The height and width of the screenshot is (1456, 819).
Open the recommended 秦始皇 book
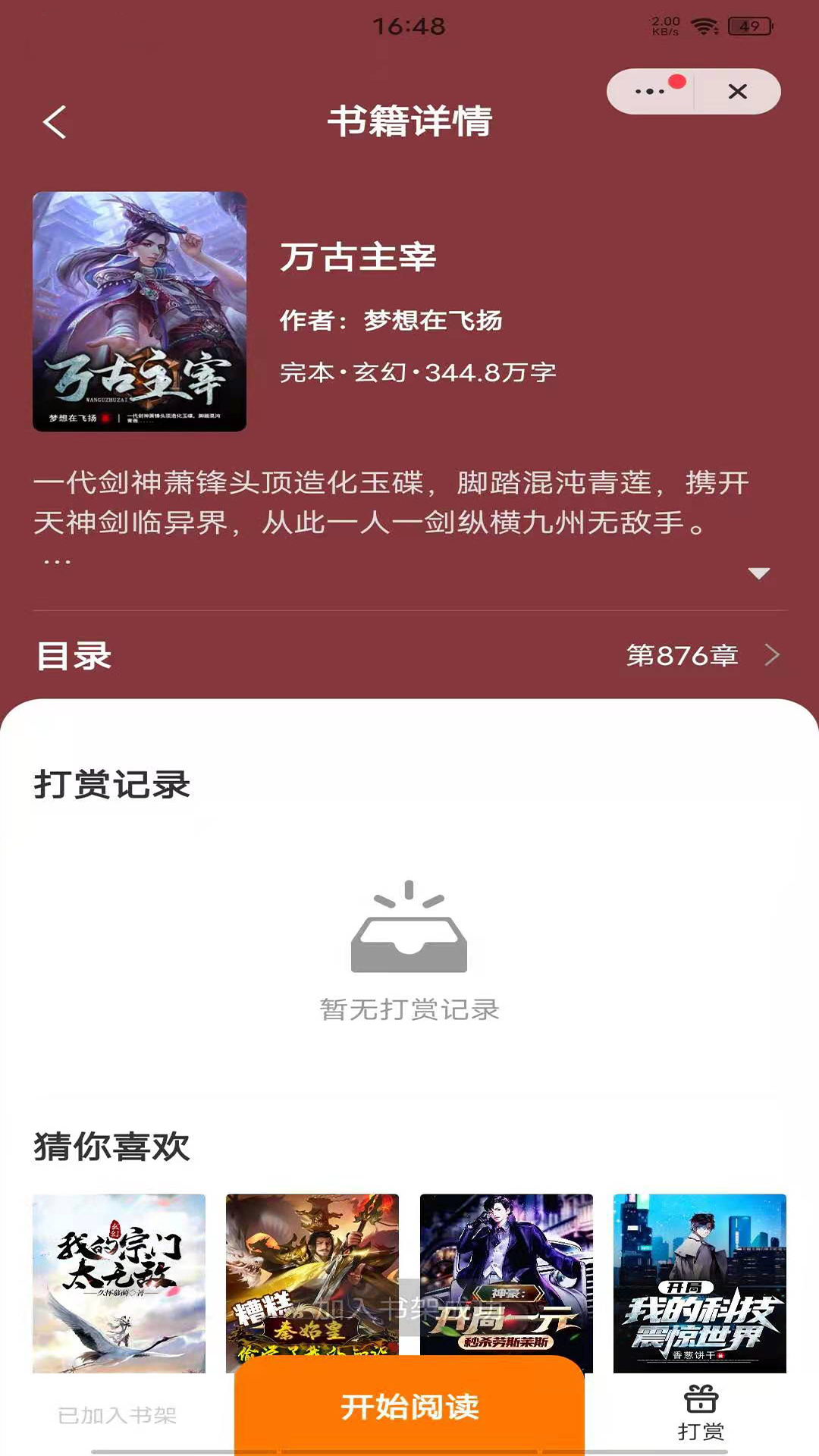(x=312, y=1274)
